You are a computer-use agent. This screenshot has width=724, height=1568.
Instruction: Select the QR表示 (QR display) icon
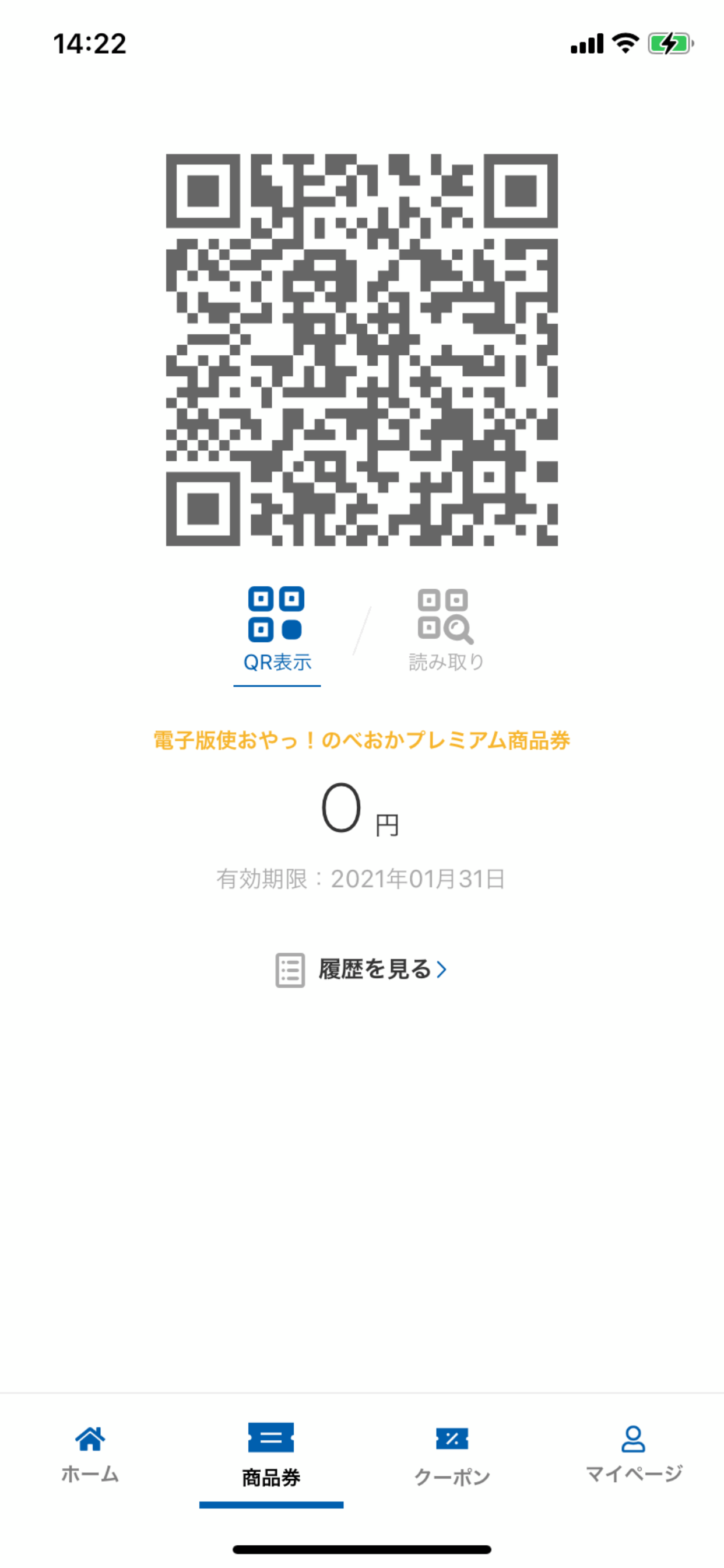[277, 617]
